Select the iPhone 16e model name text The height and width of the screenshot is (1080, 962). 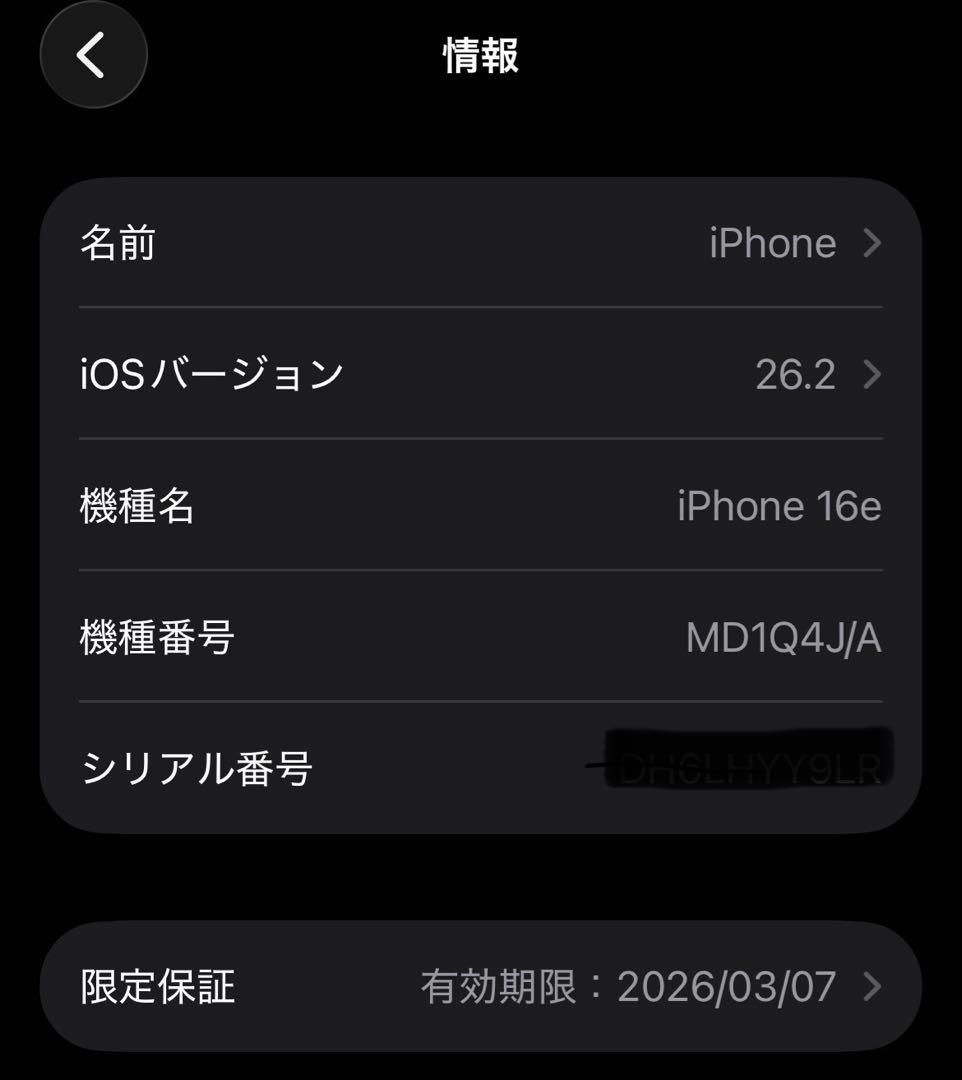tap(778, 505)
